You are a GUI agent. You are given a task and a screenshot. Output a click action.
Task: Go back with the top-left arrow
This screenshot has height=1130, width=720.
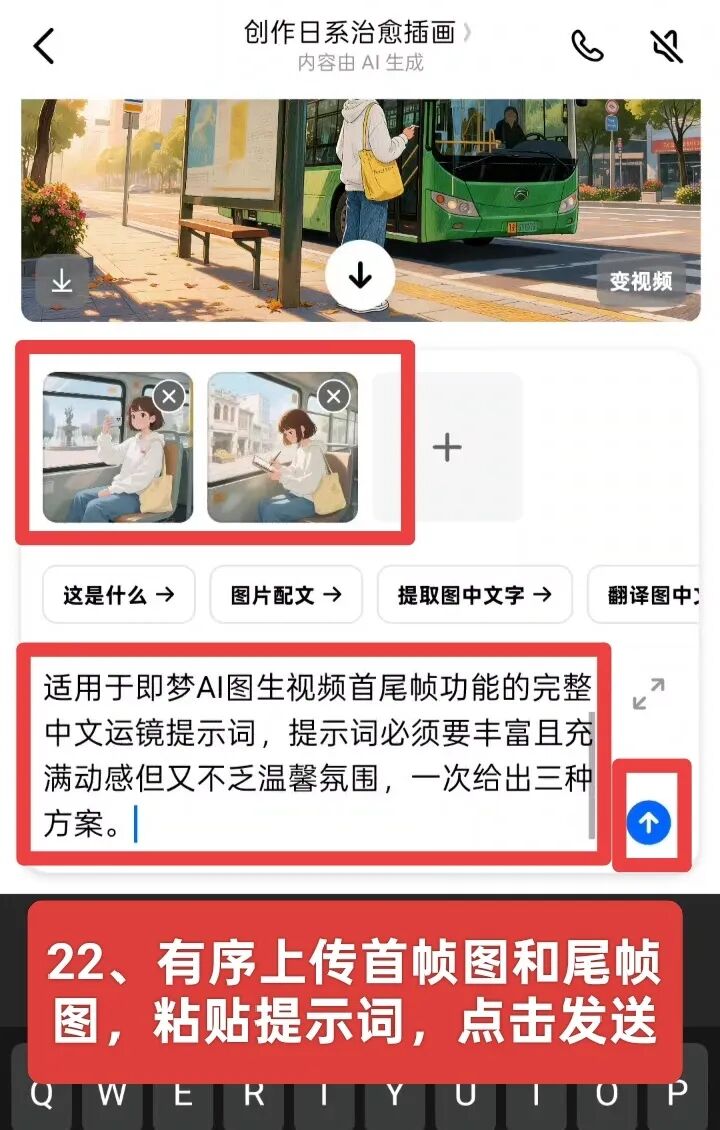pos(44,46)
